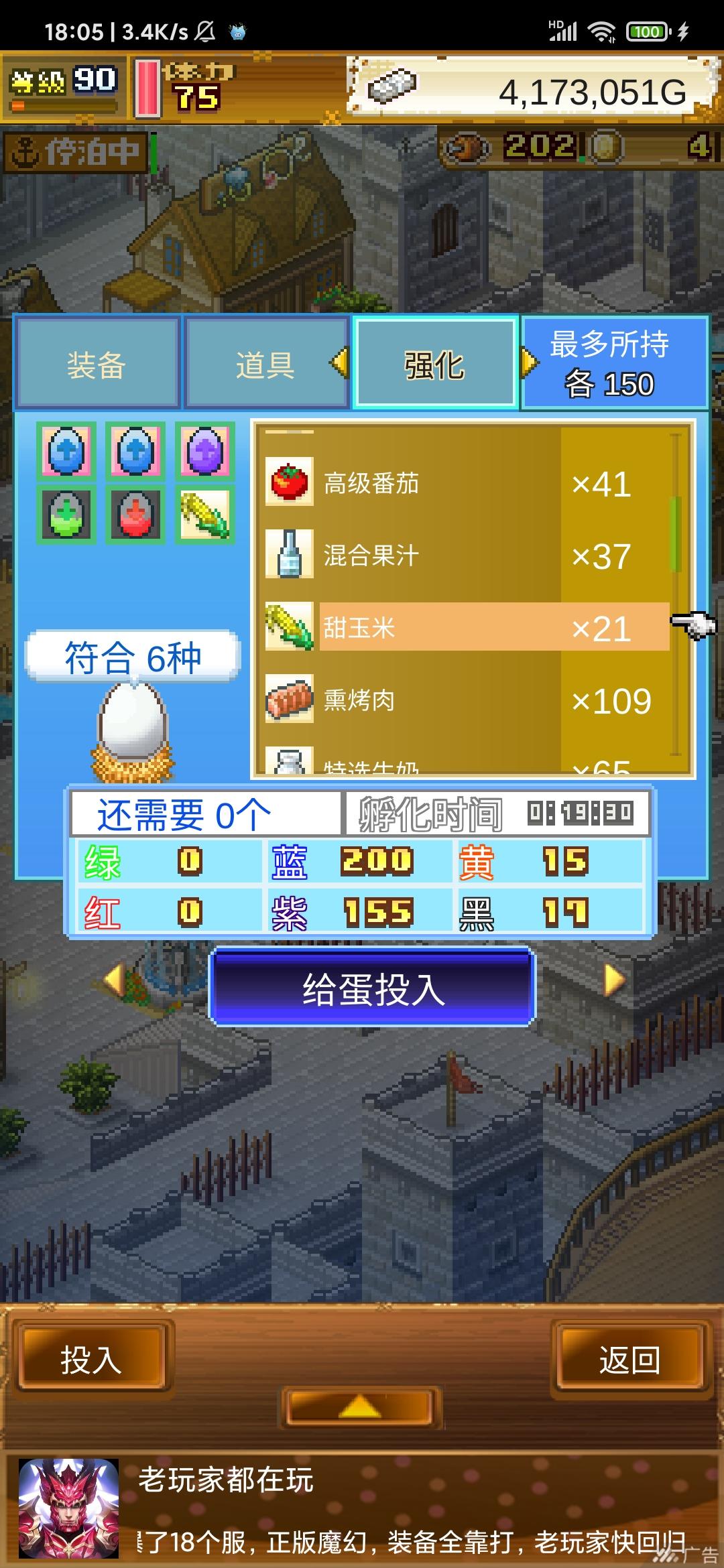The height and width of the screenshot is (1568, 724).
Task: Tap 返回 to go back
Action: pyautogui.click(x=629, y=1360)
